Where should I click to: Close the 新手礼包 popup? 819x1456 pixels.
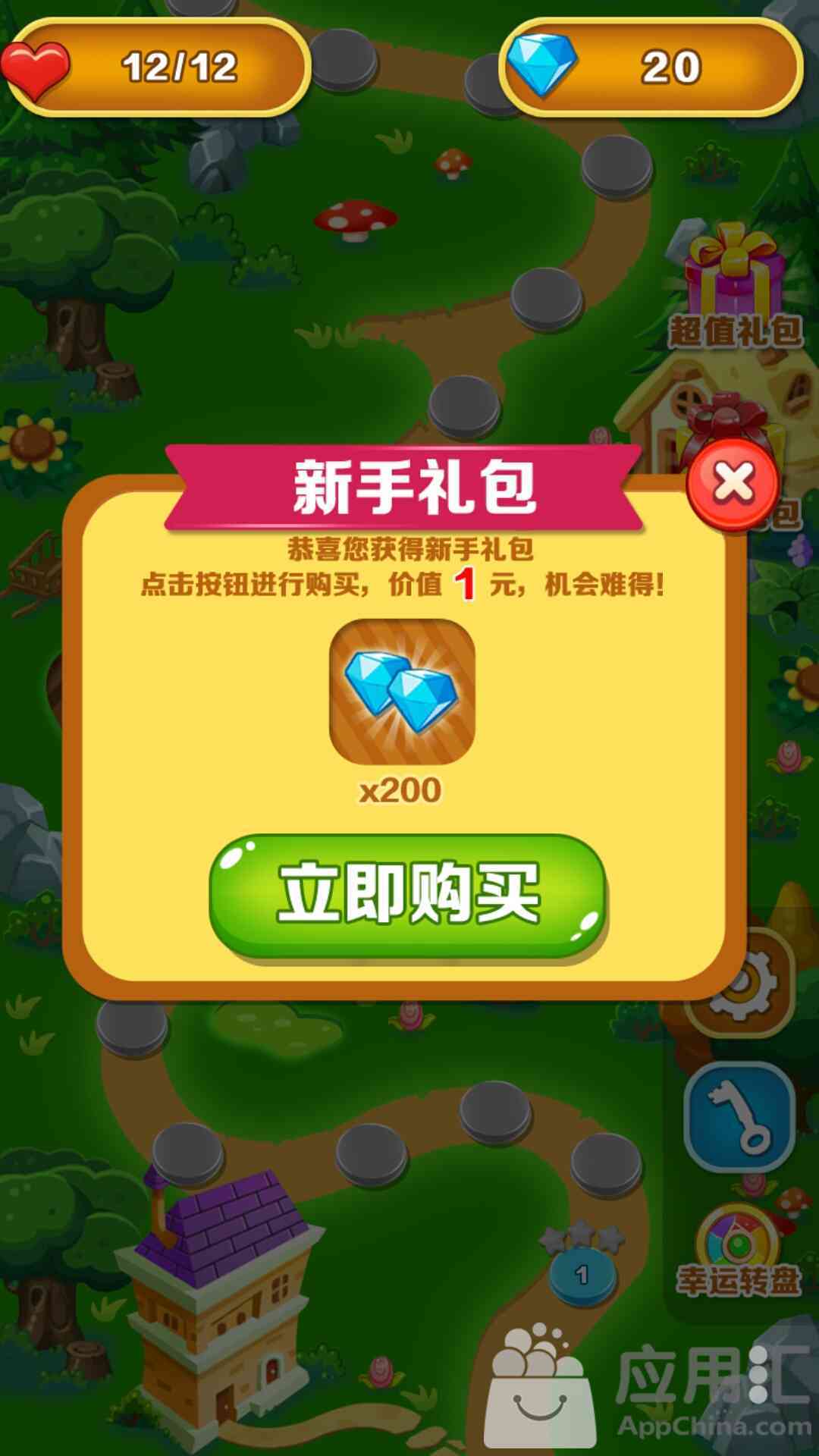coord(733,483)
